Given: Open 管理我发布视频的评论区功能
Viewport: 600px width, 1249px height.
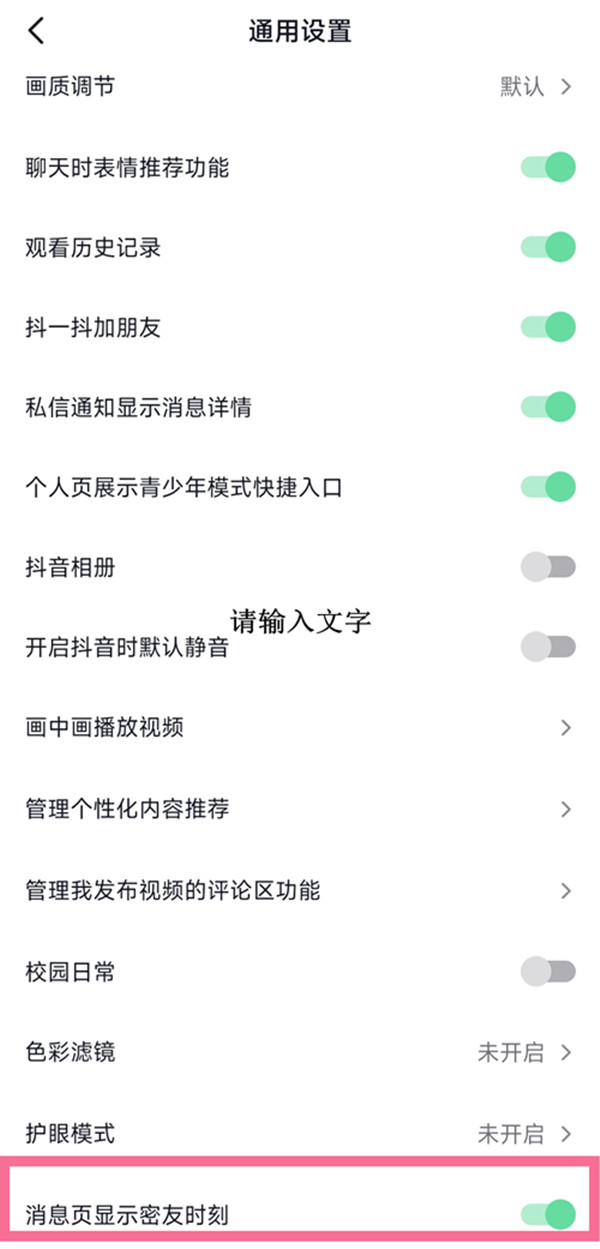Looking at the screenshot, I should pyautogui.click(x=300, y=889).
